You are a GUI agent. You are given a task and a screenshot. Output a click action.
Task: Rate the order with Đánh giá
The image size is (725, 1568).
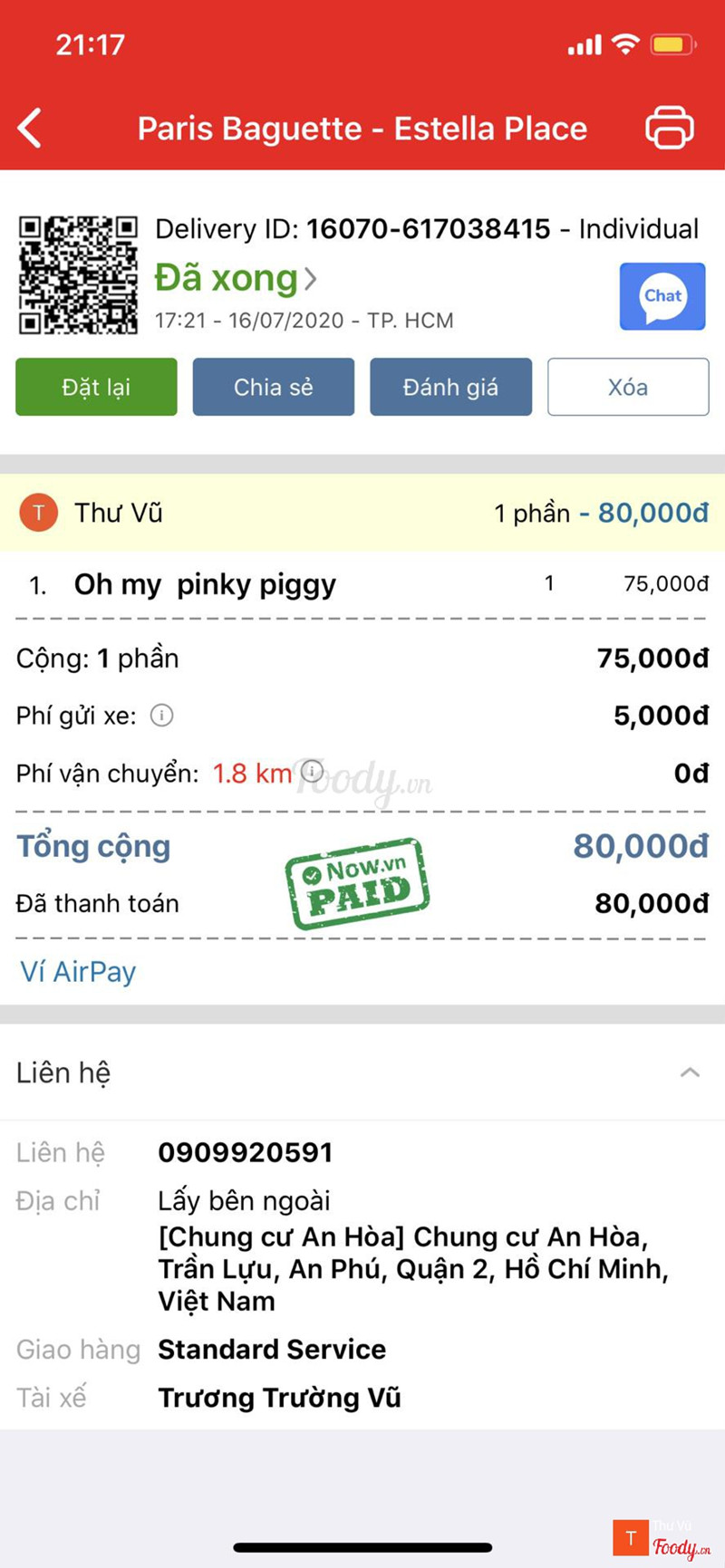[x=450, y=387]
